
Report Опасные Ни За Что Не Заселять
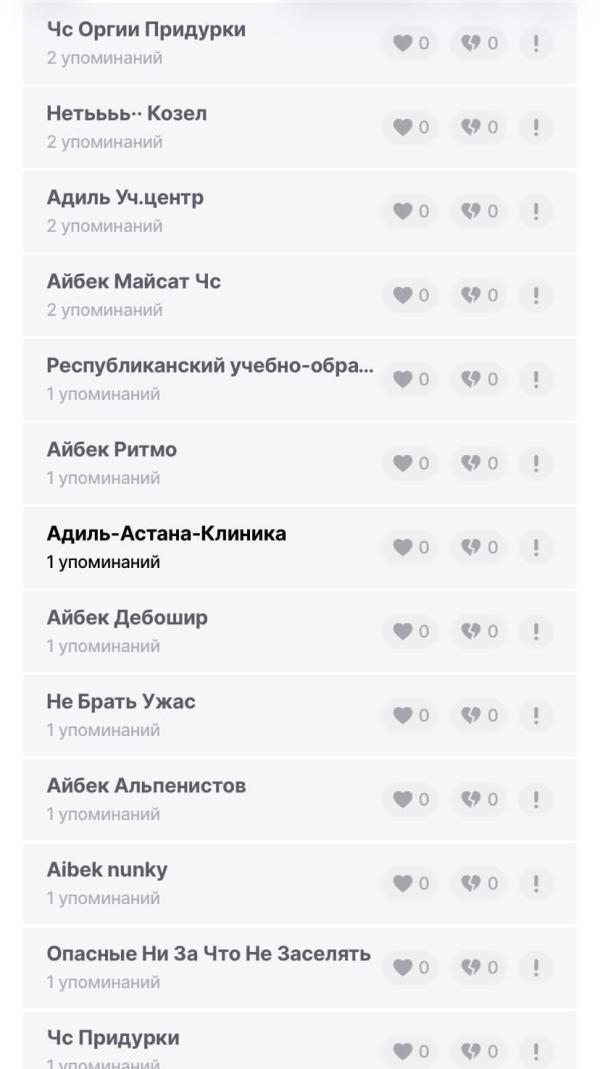tap(536, 968)
